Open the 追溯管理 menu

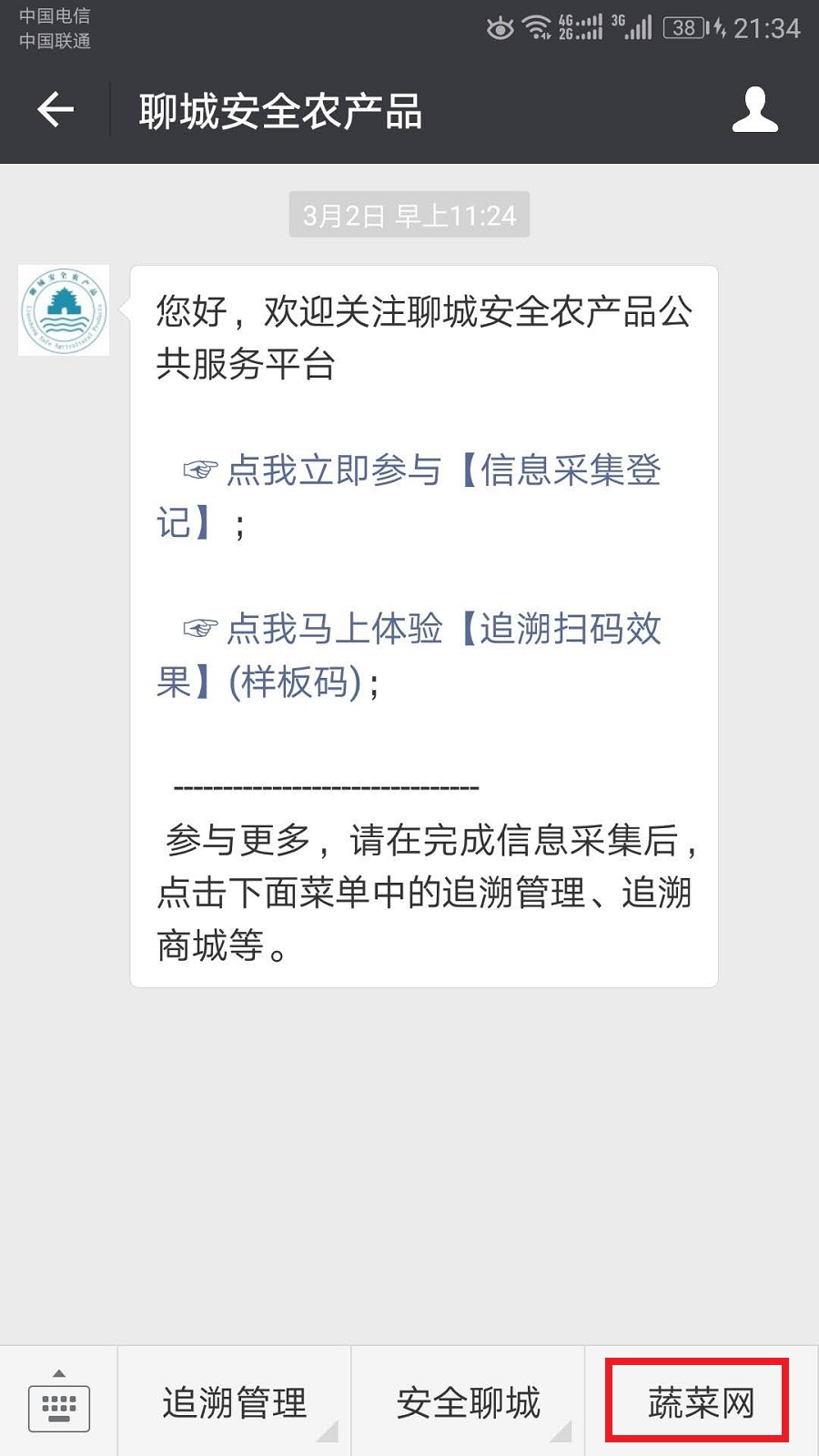tap(235, 1401)
